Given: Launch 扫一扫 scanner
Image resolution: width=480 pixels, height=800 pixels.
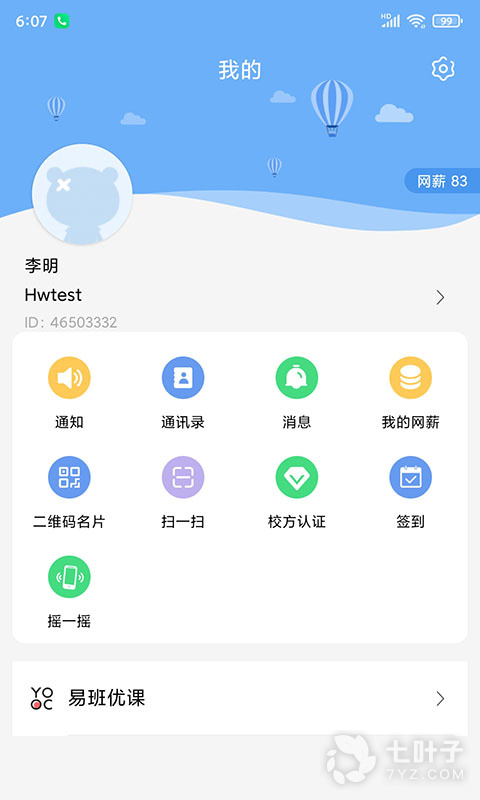Looking at the screenshot, I should [183, 492].
